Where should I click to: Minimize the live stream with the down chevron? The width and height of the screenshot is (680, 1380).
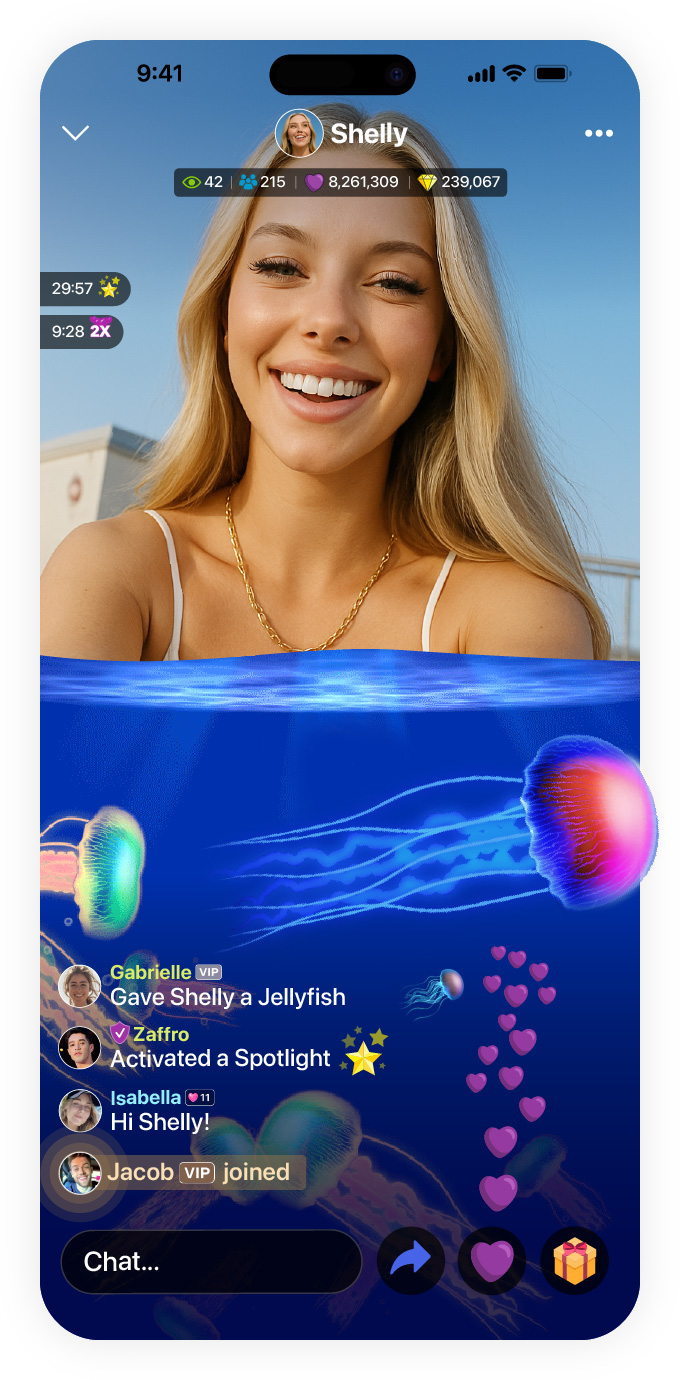click(x=76, y=133)
